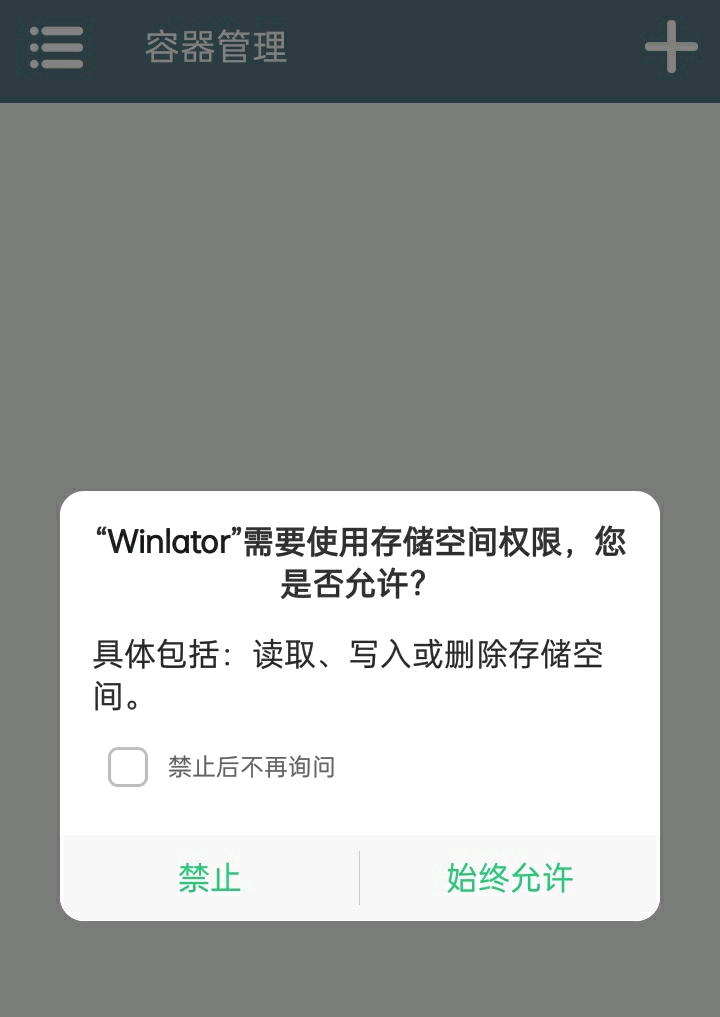Deny storage permission with 禁止

[x=210, y=878]
